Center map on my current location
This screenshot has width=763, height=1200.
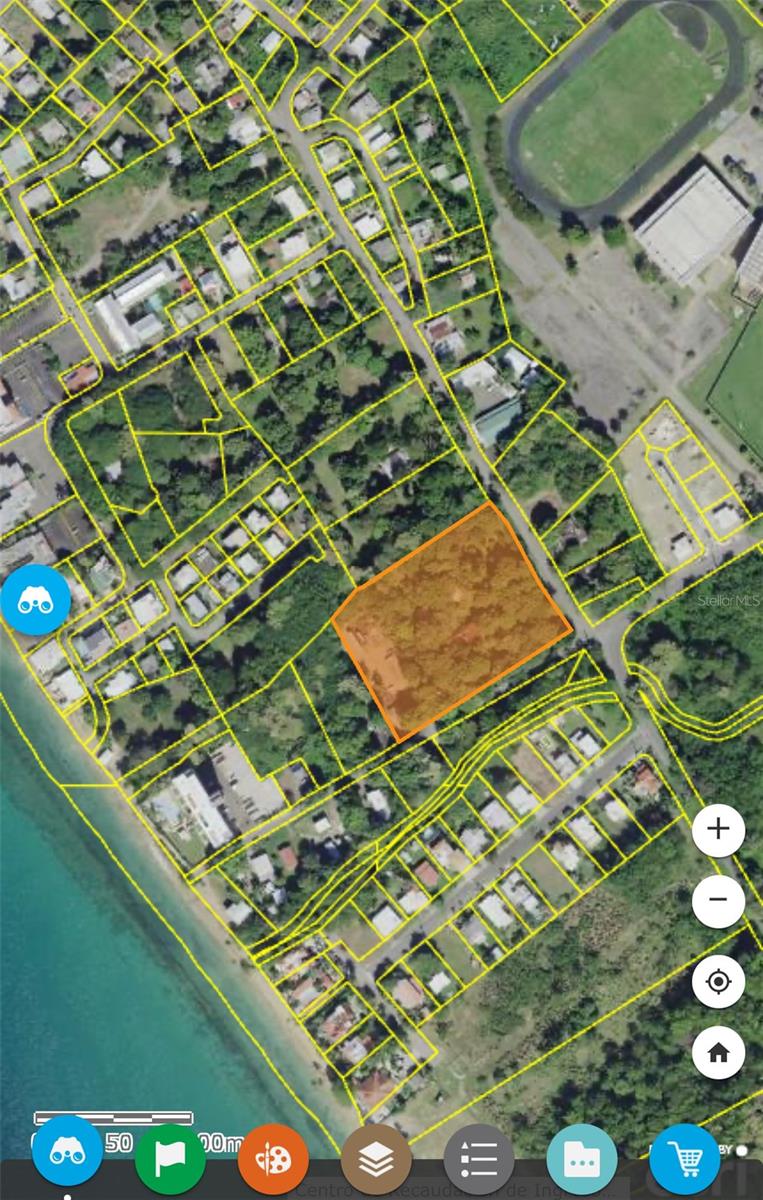(718, 981)
